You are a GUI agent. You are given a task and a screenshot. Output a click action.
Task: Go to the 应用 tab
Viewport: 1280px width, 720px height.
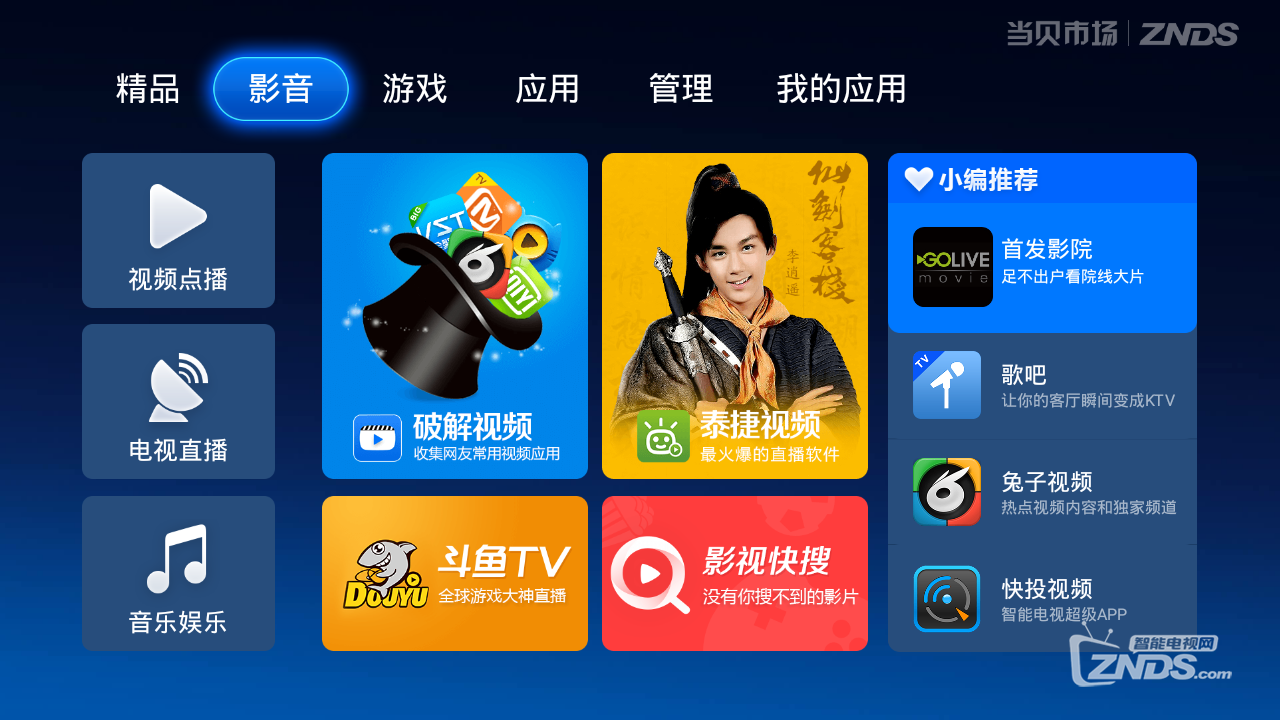coord(547,89)
